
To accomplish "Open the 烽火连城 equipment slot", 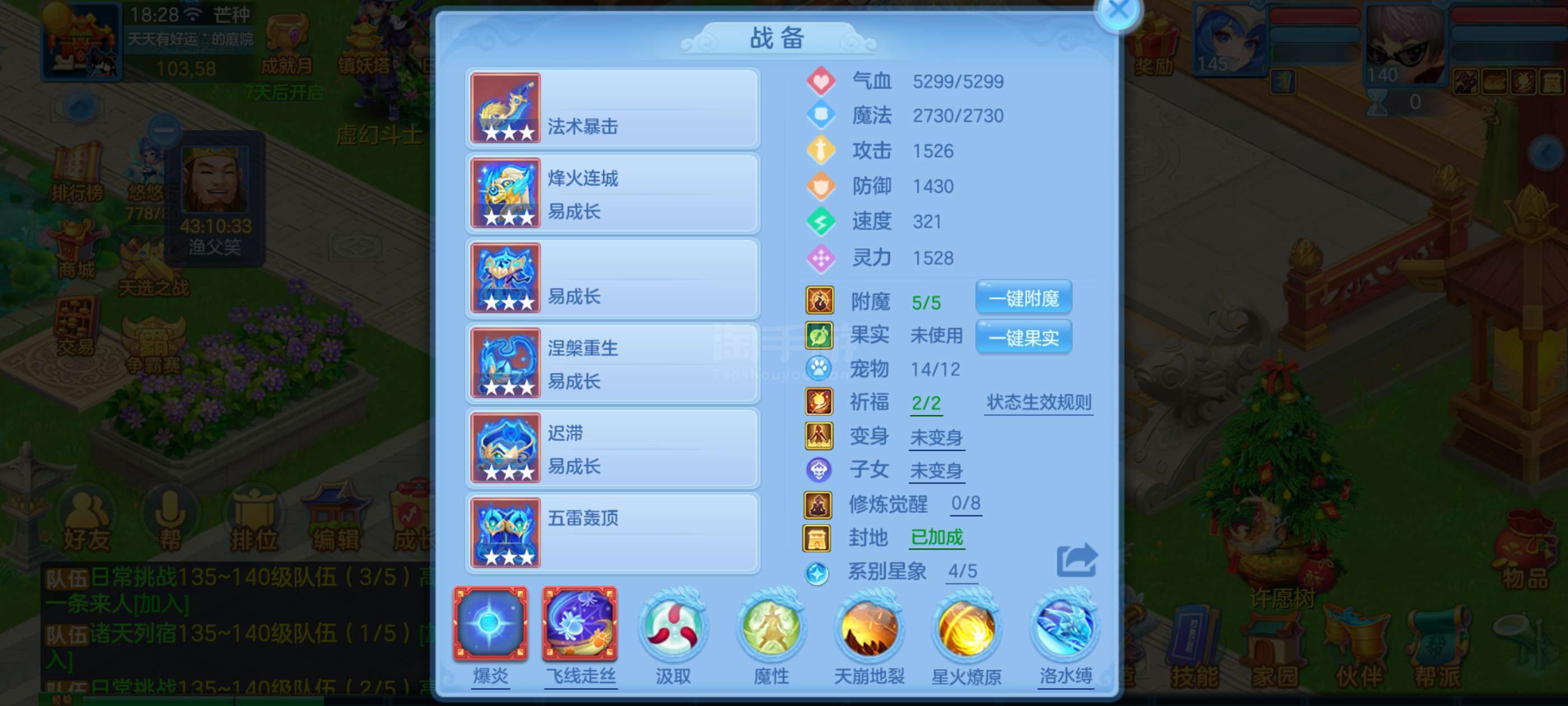I will 612,194.
